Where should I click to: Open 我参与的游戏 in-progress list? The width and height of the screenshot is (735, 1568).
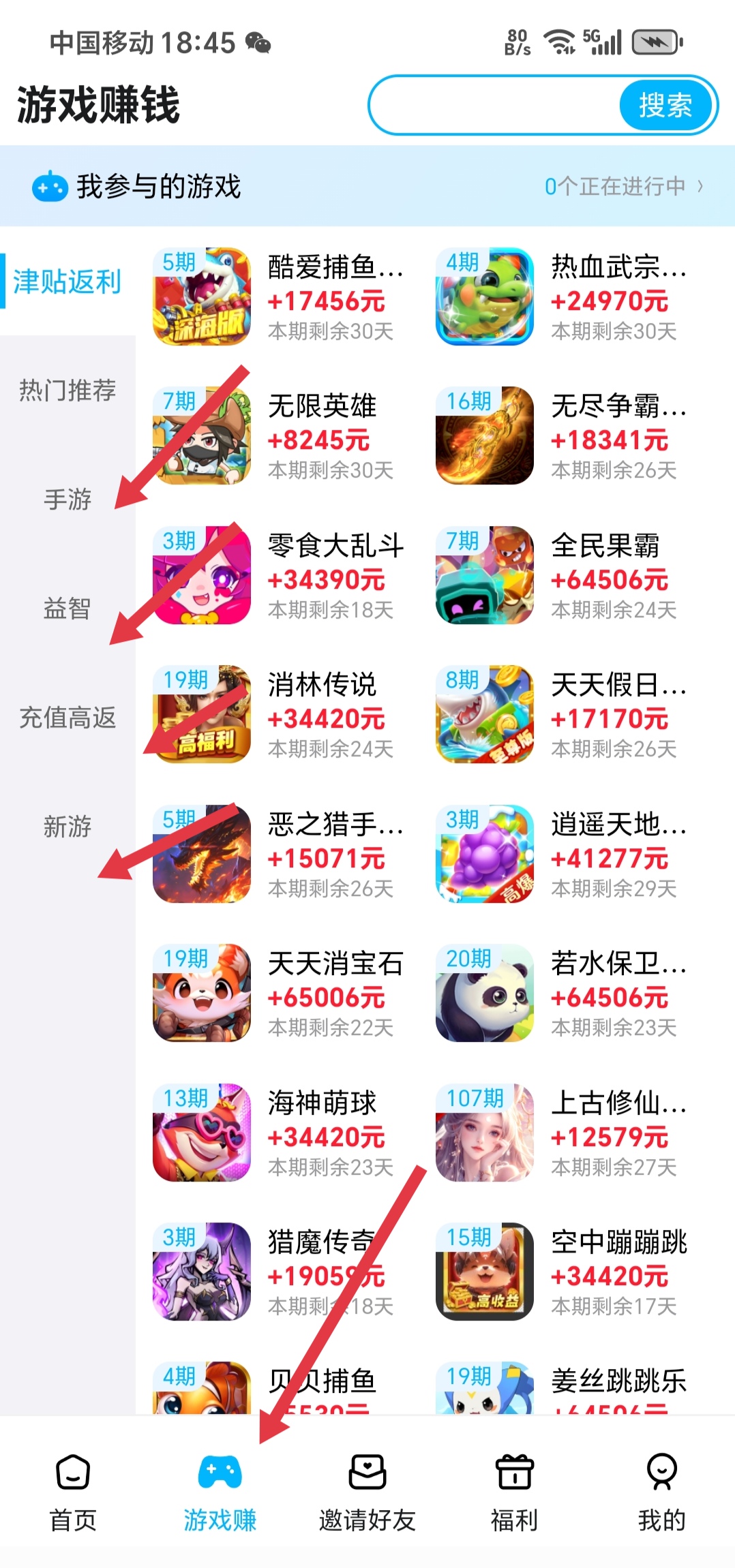coord(622,186)
